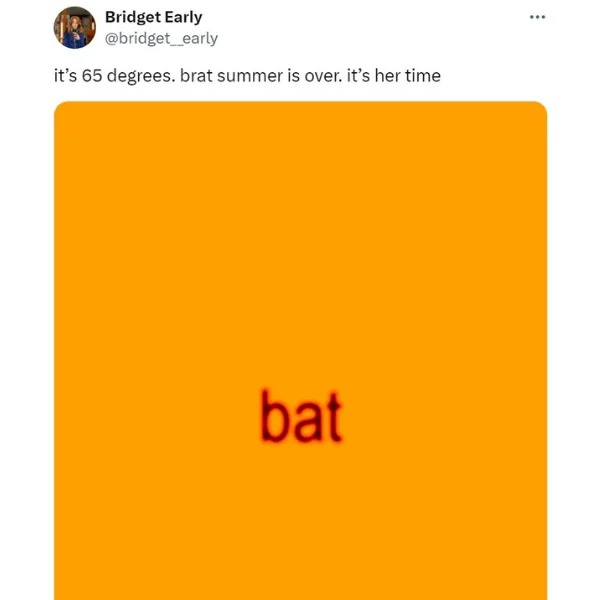The image size is (600, 600).
Task: Open the tweet's overflow menu
Action: pos(537,18)
